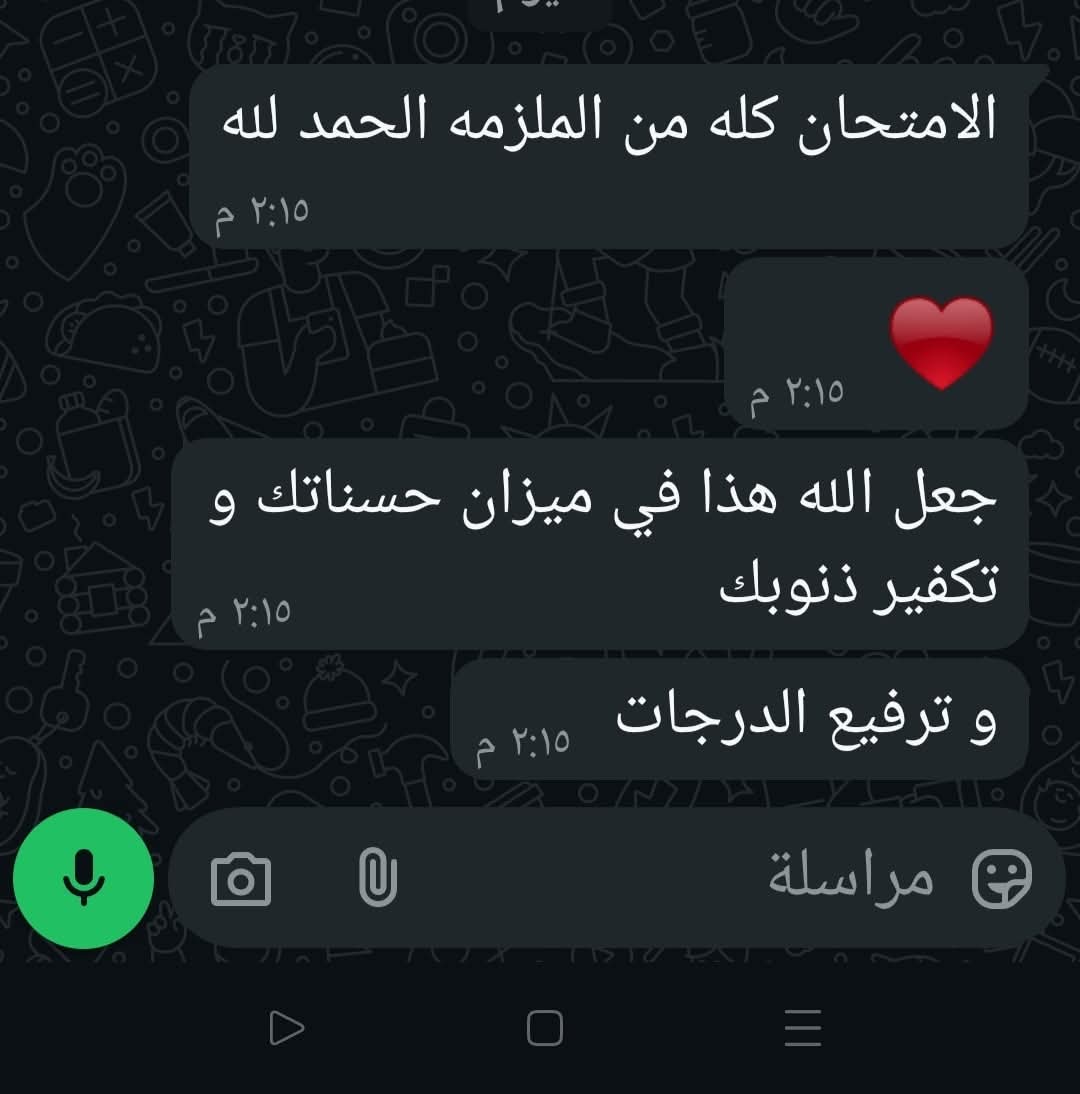The width and height of the screenshot is (1080, 1094).
Task: Open the recent apps view
Action: (803, 1028)
